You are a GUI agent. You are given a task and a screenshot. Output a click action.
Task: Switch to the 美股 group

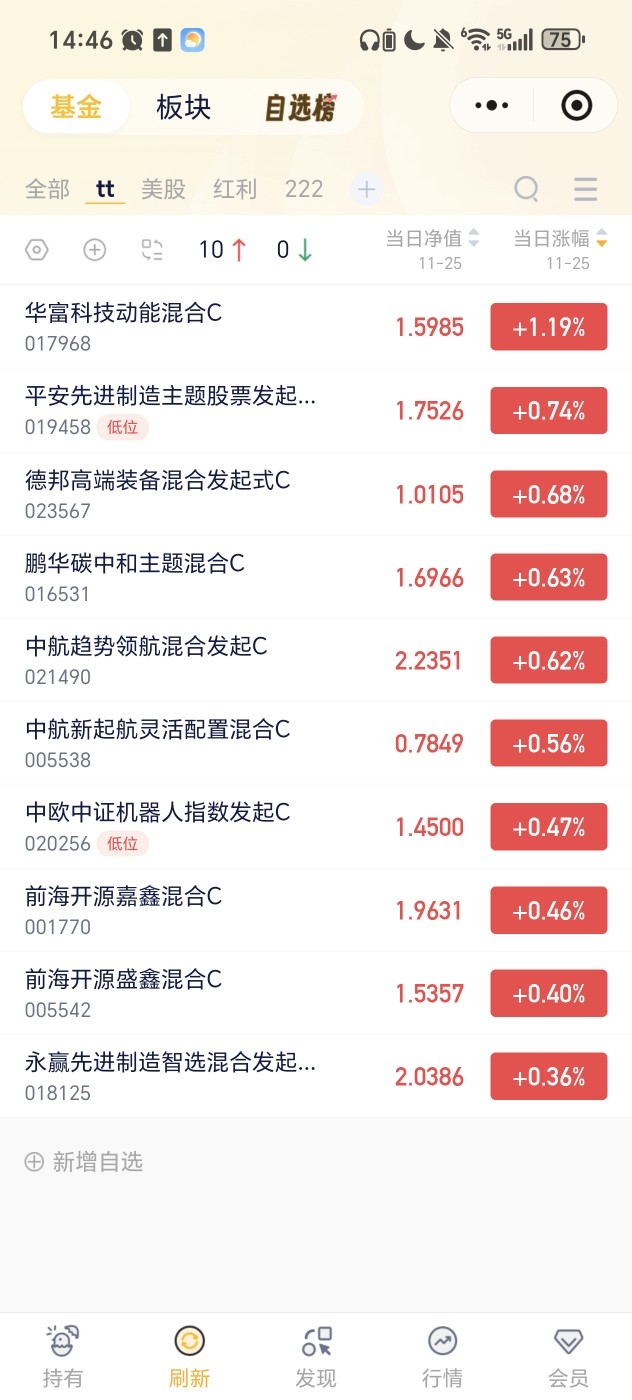coord(163,189)
